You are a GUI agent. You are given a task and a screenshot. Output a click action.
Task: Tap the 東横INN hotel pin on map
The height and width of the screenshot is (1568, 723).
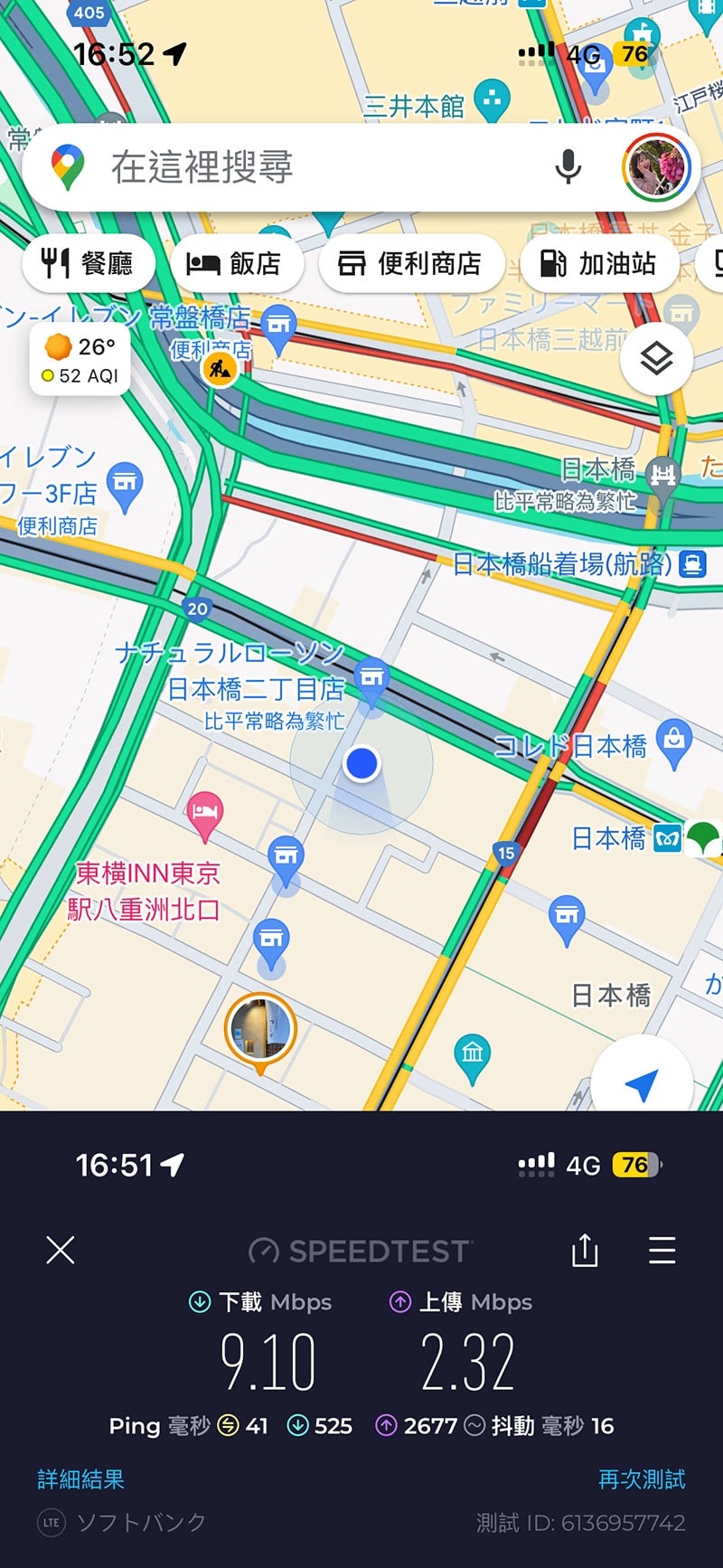click(x=203, y=809)
